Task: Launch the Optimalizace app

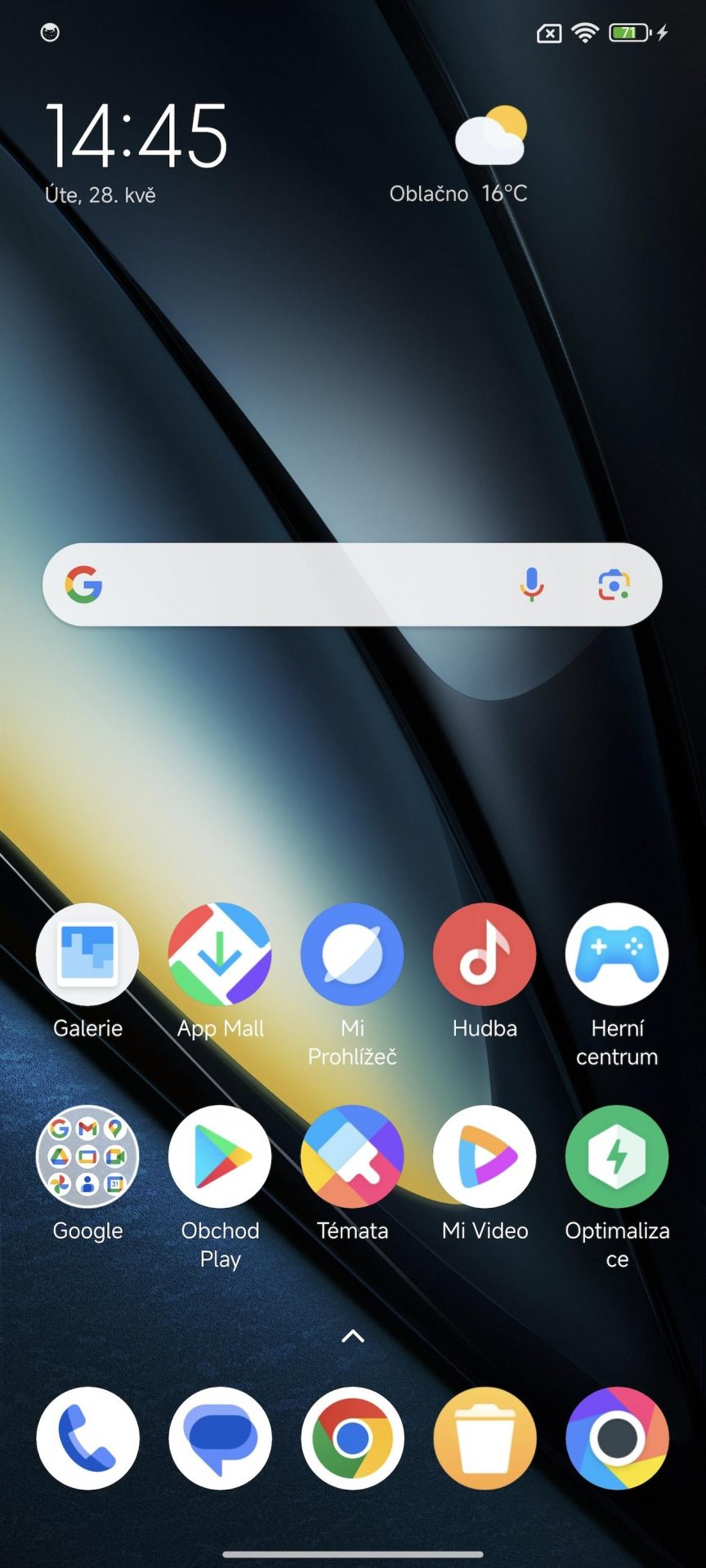Action: (x=617, y=1156)
